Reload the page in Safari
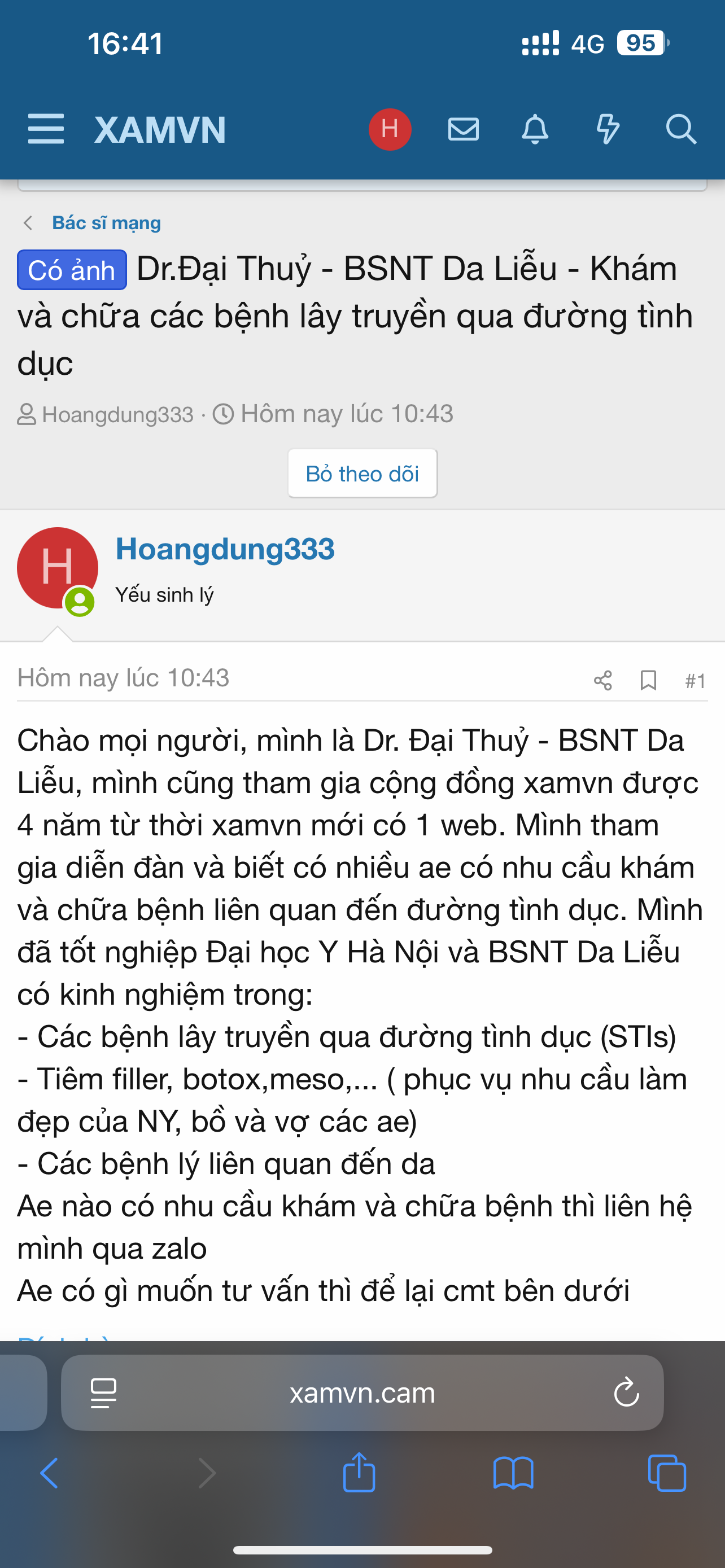The height and width of the screenshot is (1568, 725). coord(626,1392)
